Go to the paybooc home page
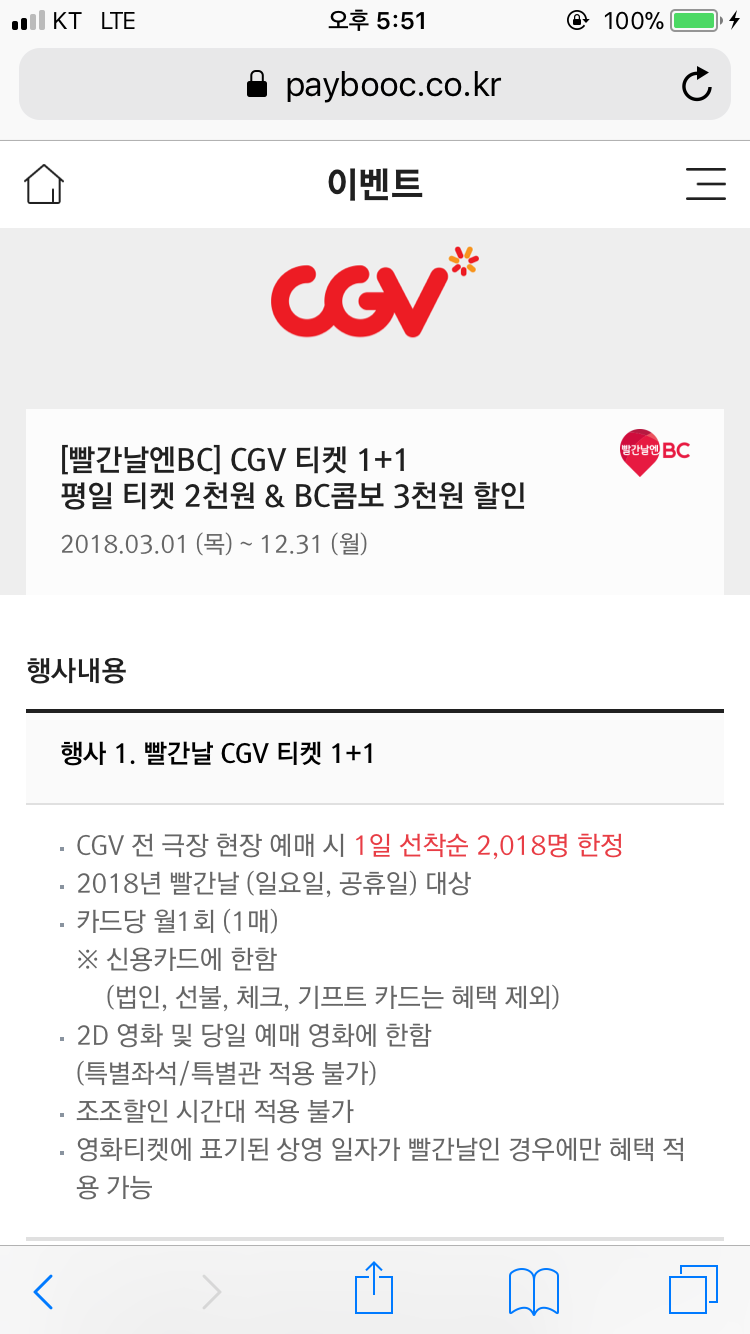 click(x=44, y=184)
